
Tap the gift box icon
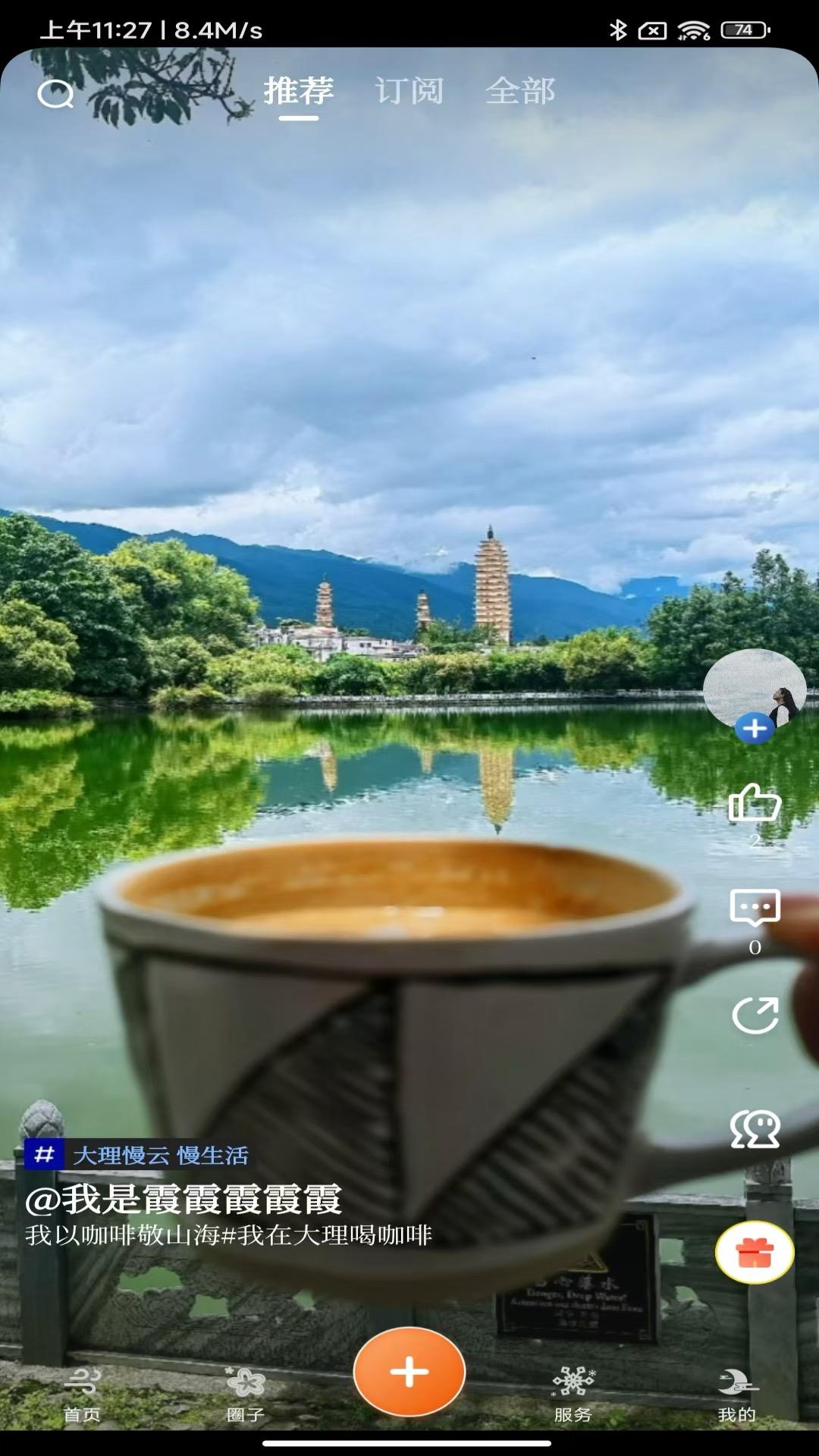756,1251
